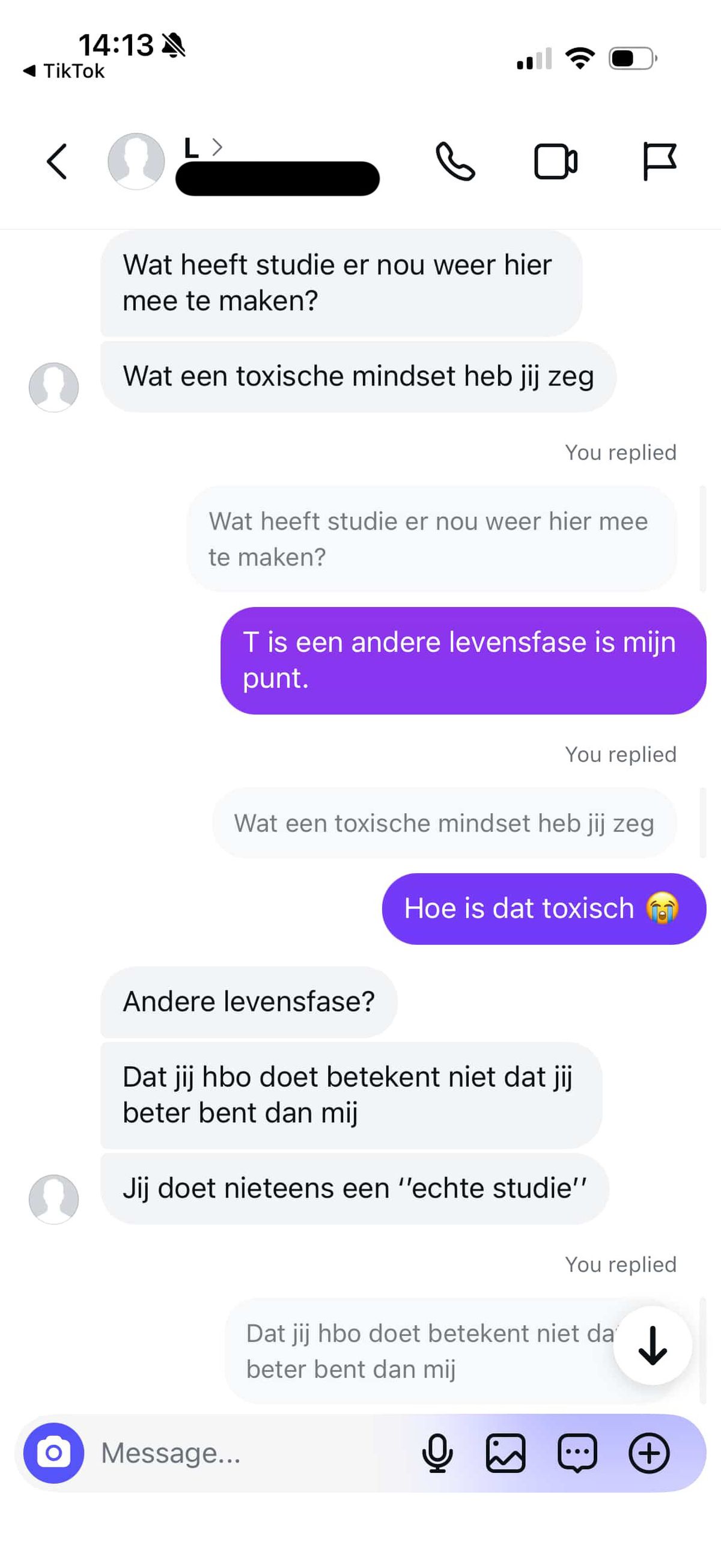
Task: Record a voice message with microphone
Action: tap(437, 1453)
